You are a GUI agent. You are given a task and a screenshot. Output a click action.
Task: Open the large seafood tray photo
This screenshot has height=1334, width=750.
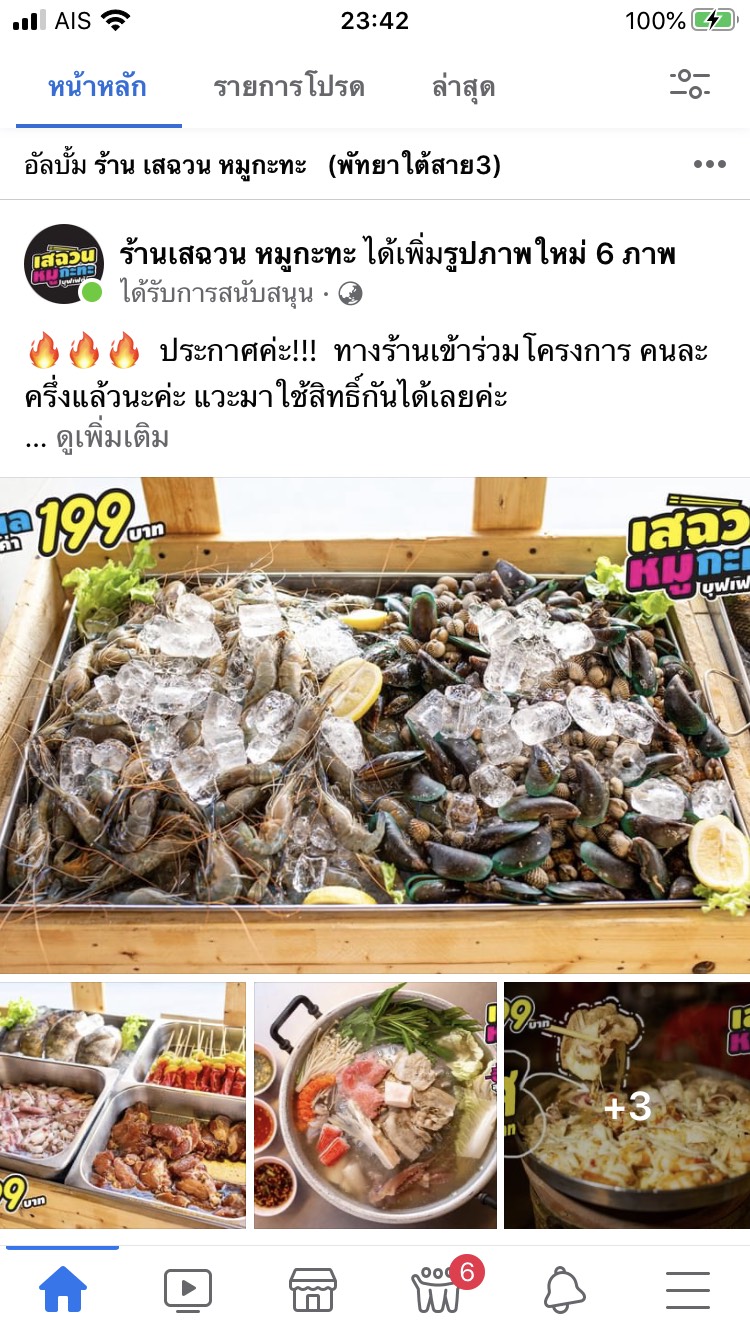coord(375,725)
